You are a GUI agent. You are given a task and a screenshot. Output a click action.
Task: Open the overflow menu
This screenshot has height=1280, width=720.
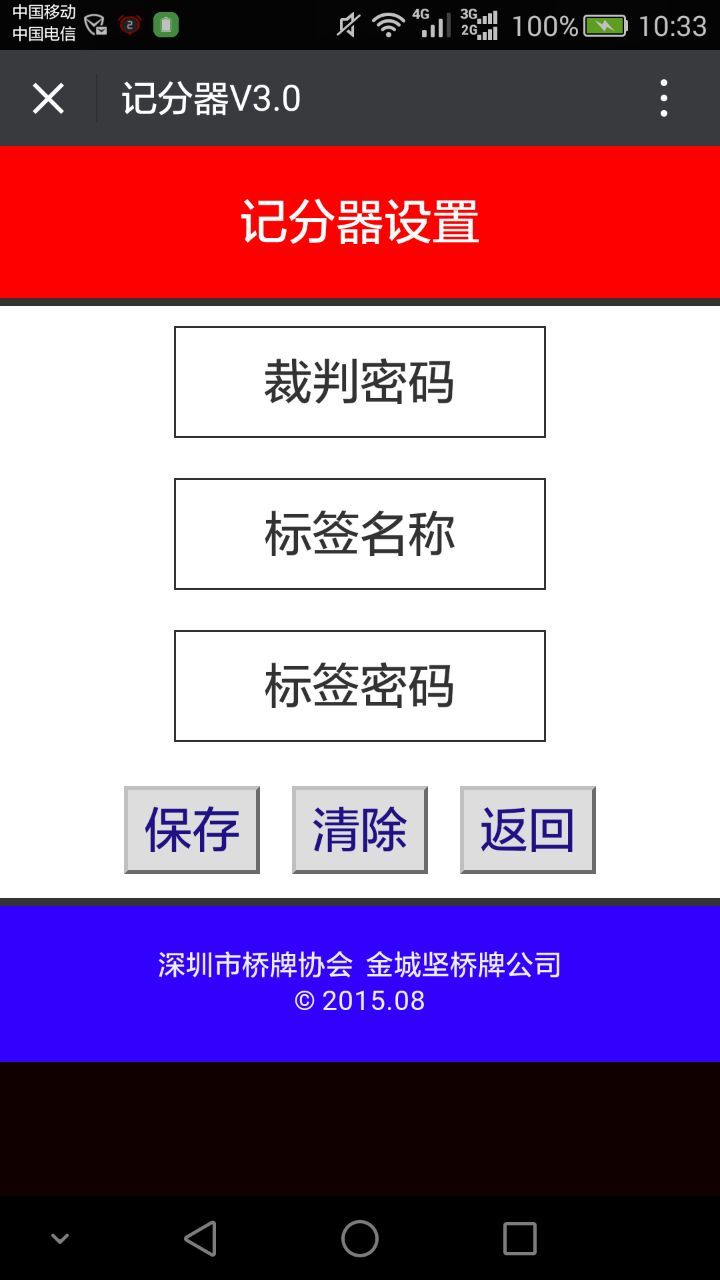(x=664, y=99)
